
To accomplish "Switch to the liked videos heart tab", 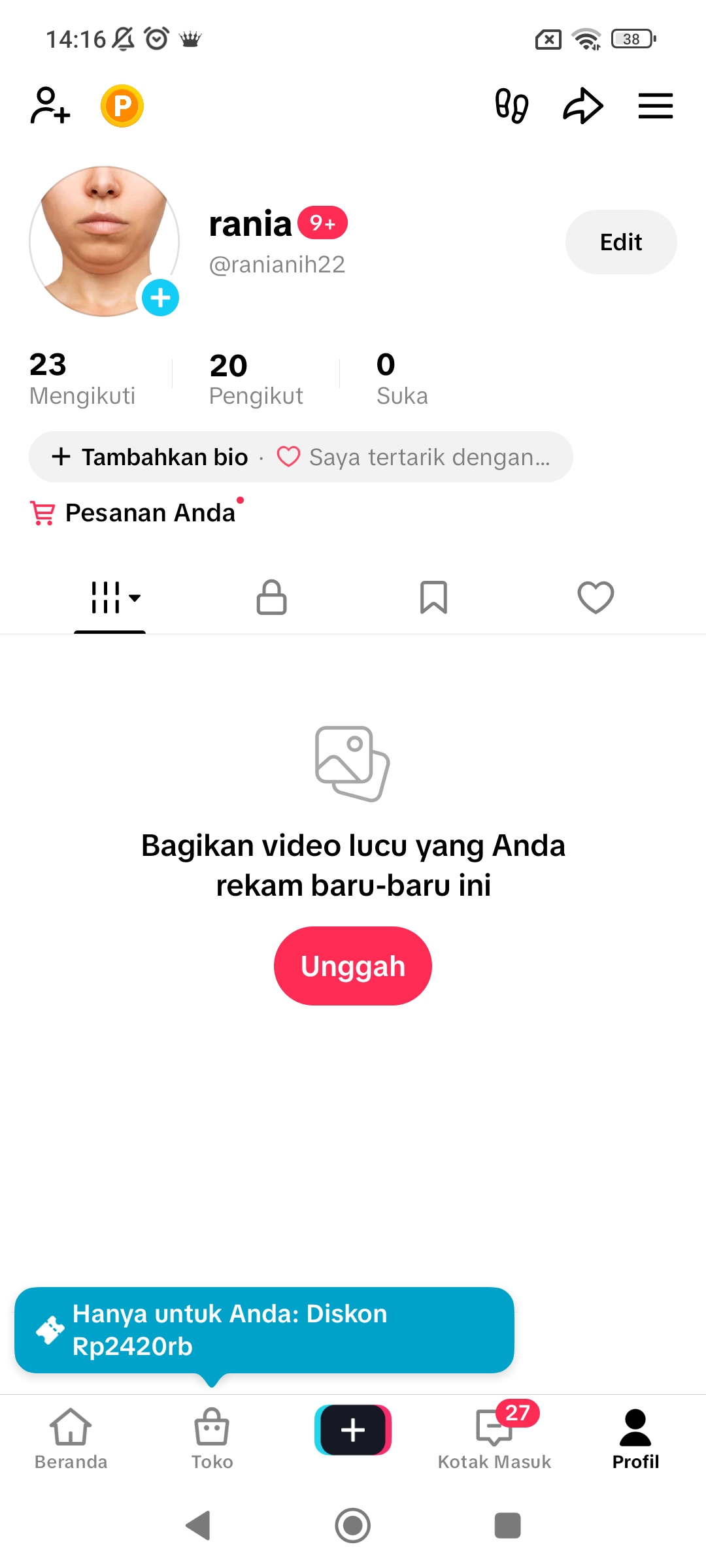I will [596, 598].
